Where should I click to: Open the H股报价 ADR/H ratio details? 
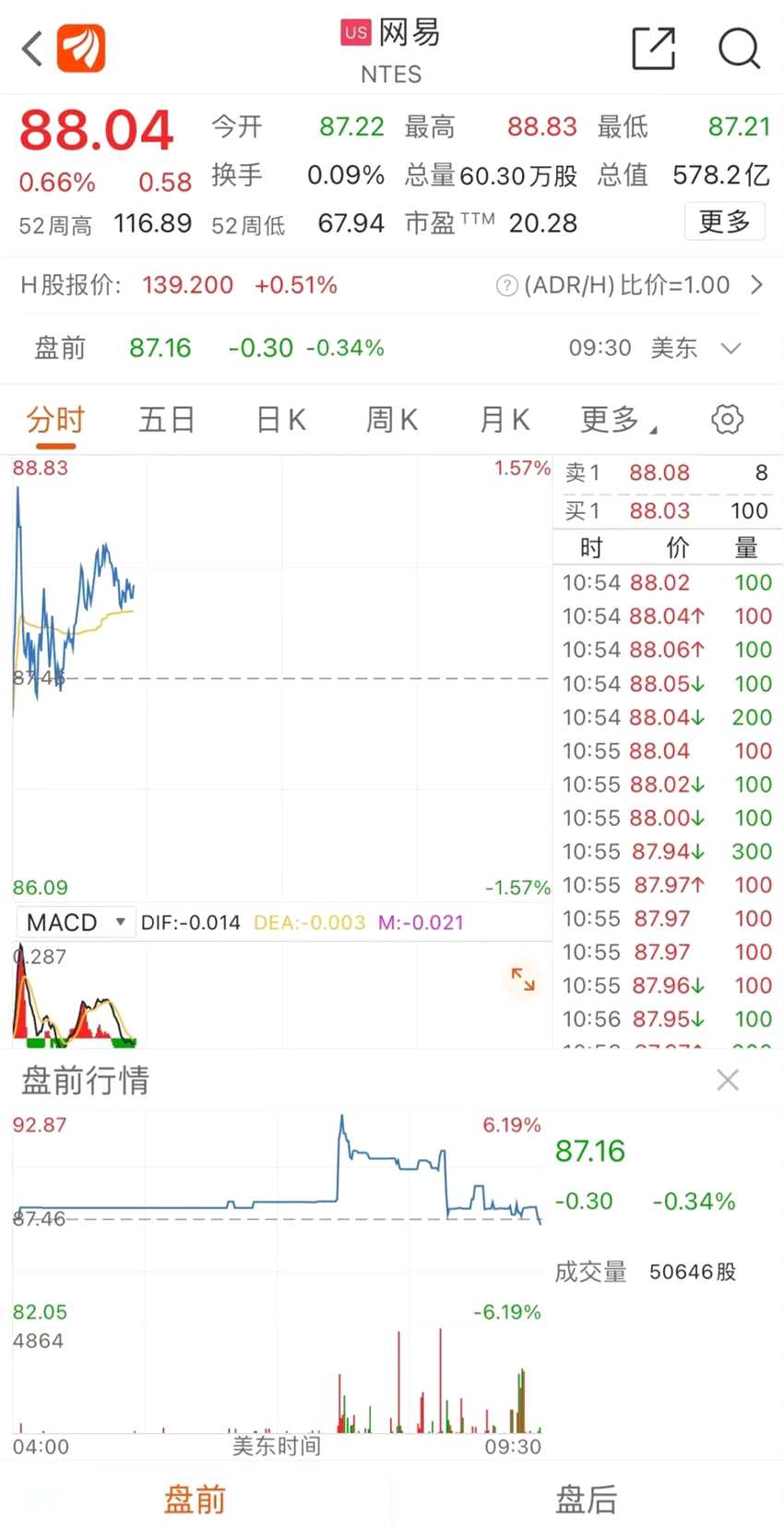(x=756, y=285)
